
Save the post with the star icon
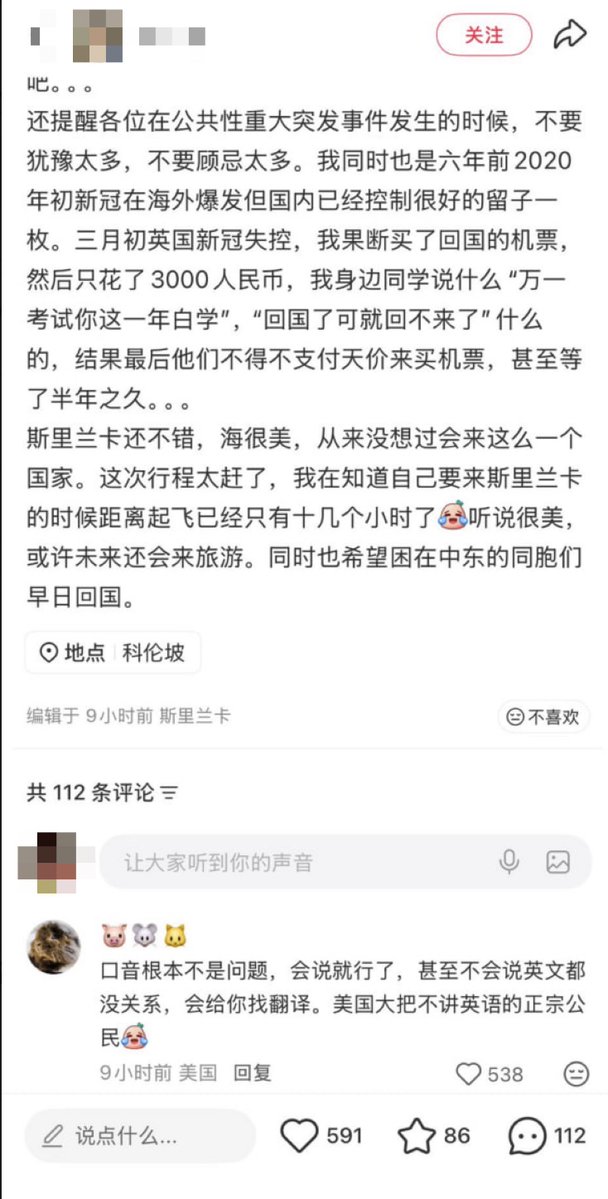(416, 1136)
